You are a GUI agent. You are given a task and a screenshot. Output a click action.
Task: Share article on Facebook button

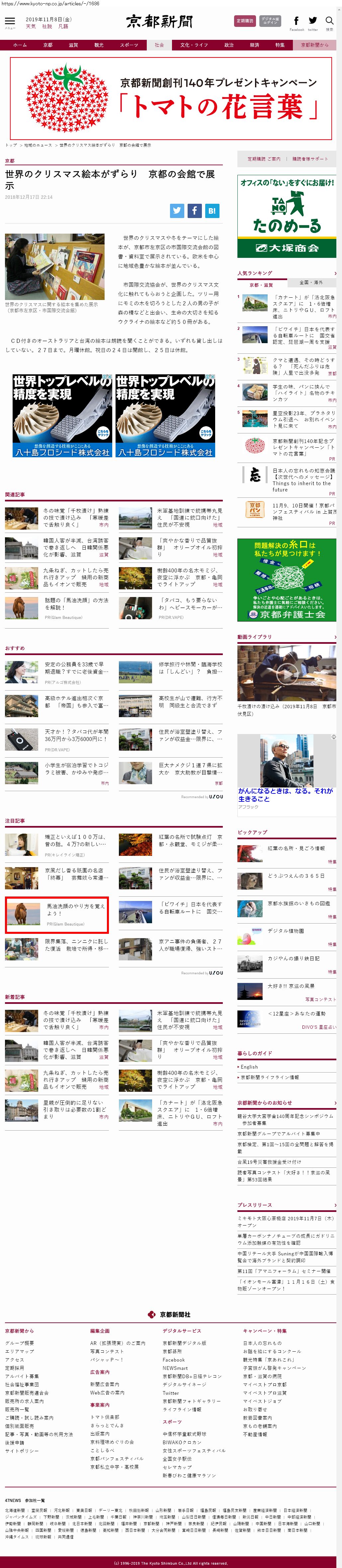point(194,211)
